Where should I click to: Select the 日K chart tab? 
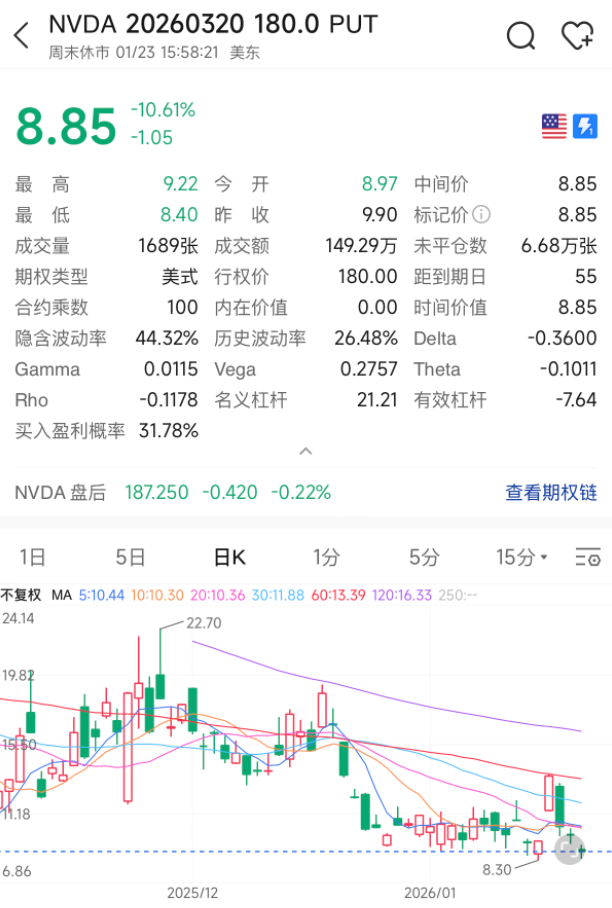coord(229,557)
